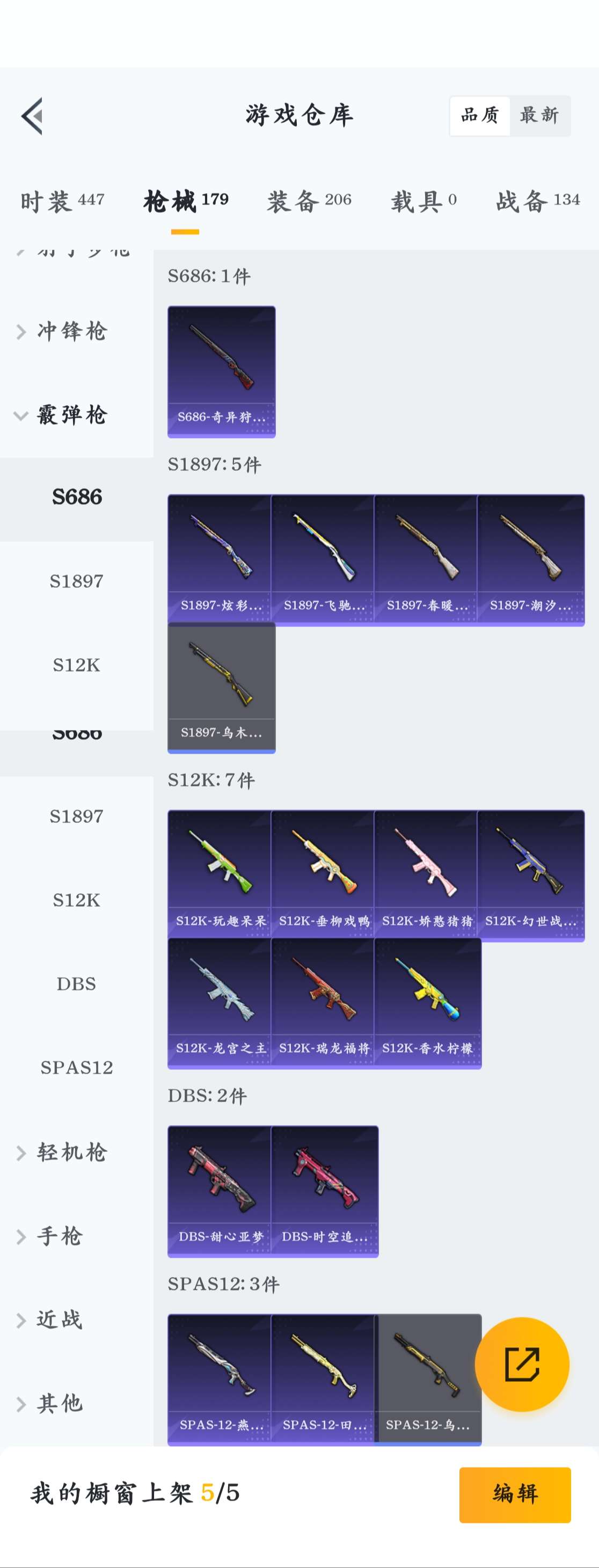The width and height of the screenshot is (599, 1568).
Task: Switch to the 时装 tab
Action: click(x=62, y=201)
